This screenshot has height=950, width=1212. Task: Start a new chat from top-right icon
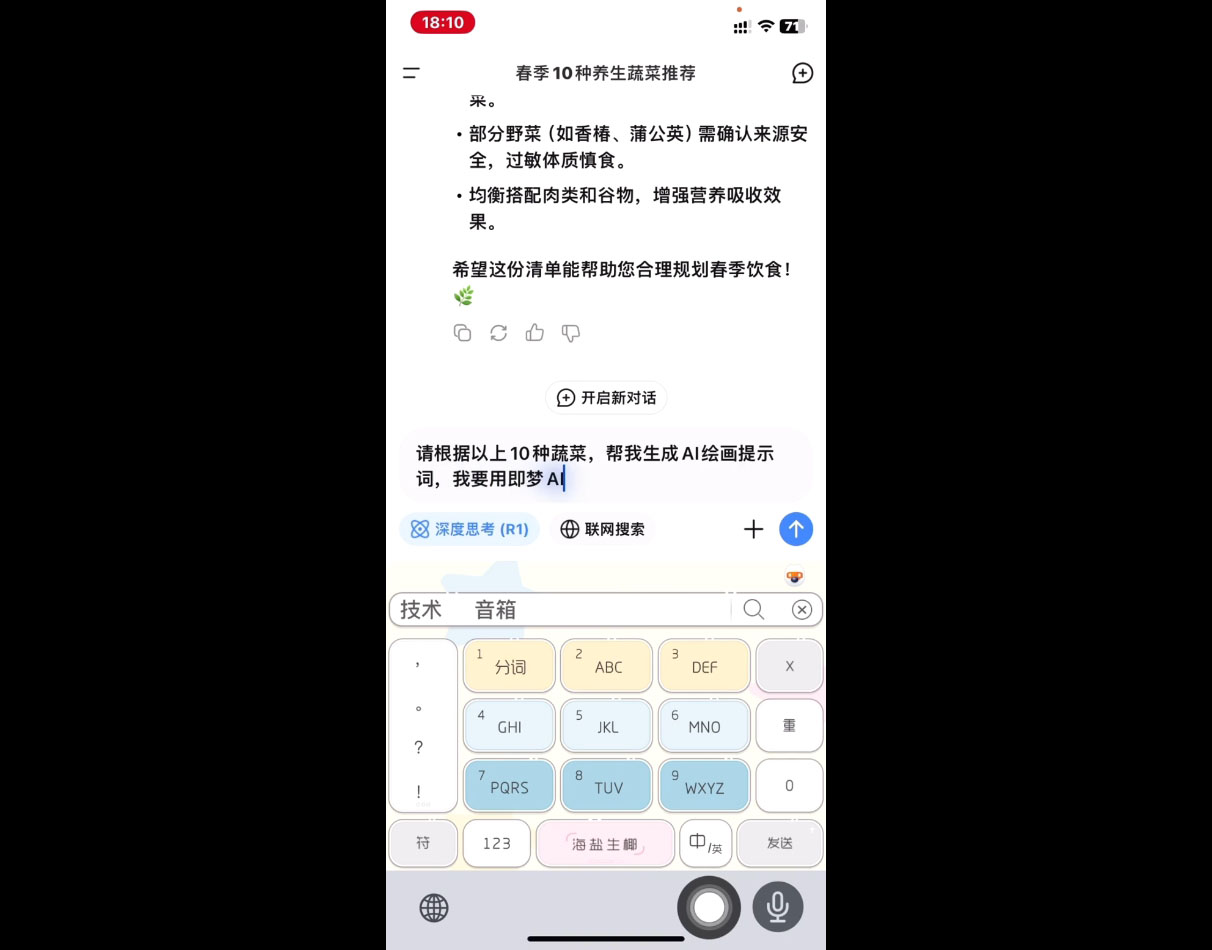click(802, 73)
